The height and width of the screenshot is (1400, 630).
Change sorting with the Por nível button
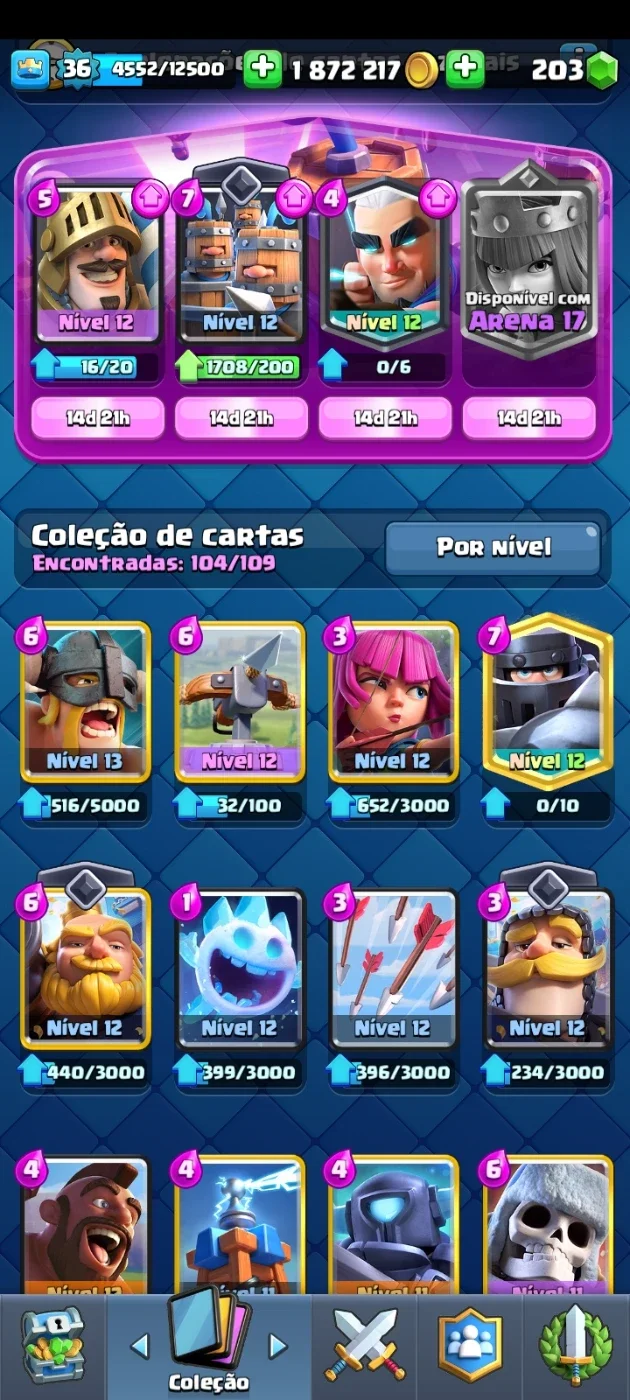click(494, 547)
